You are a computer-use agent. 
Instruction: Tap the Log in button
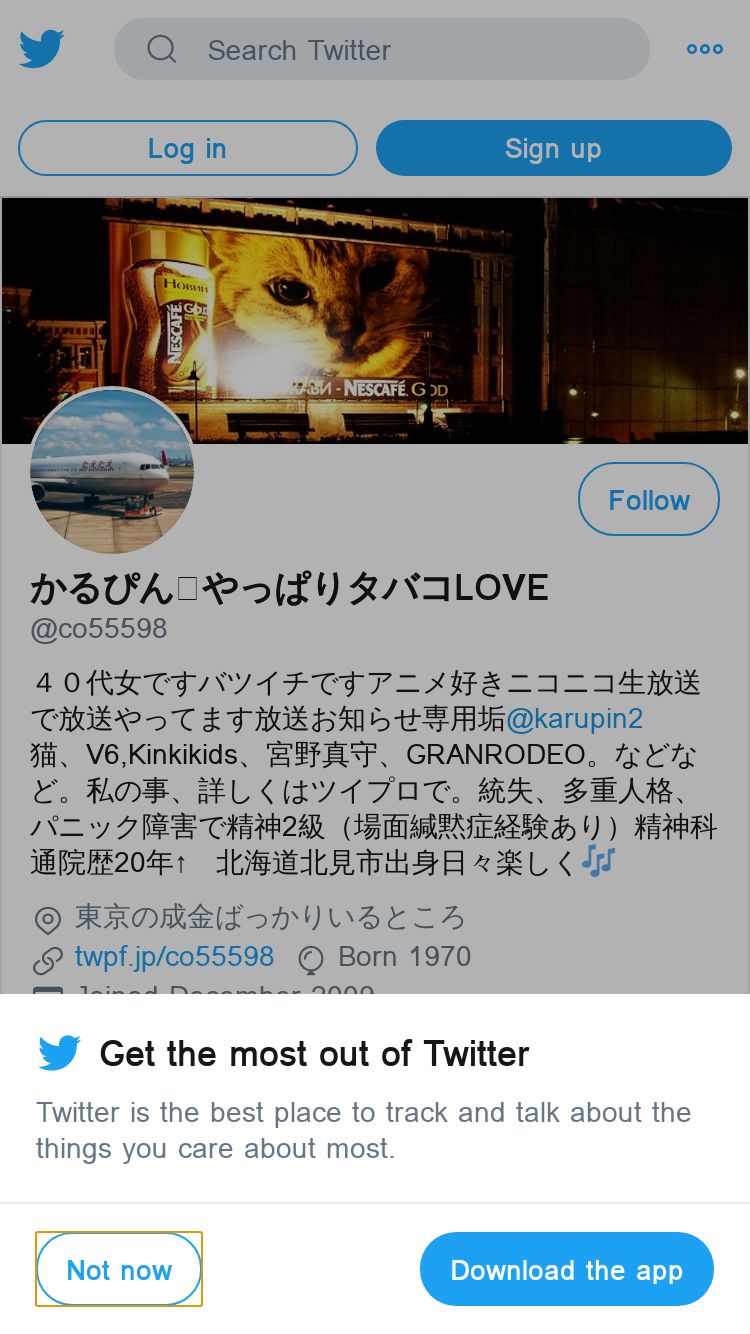tap(187, 148)
